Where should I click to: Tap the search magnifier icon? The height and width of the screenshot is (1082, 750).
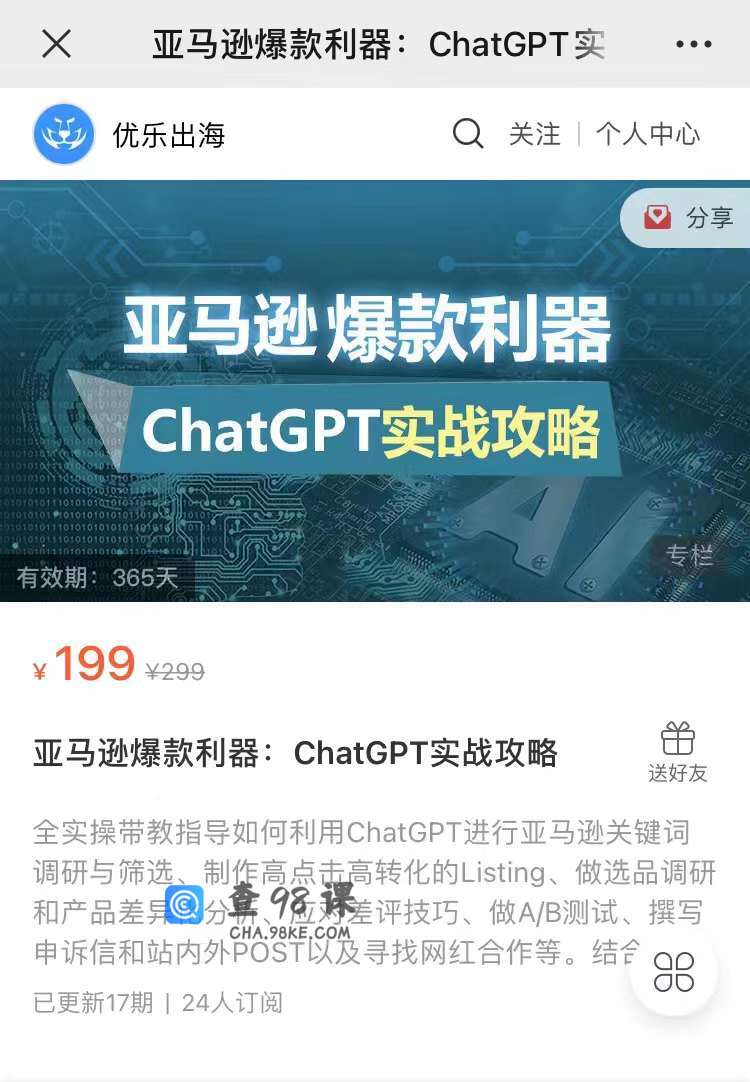pos(467,134)
